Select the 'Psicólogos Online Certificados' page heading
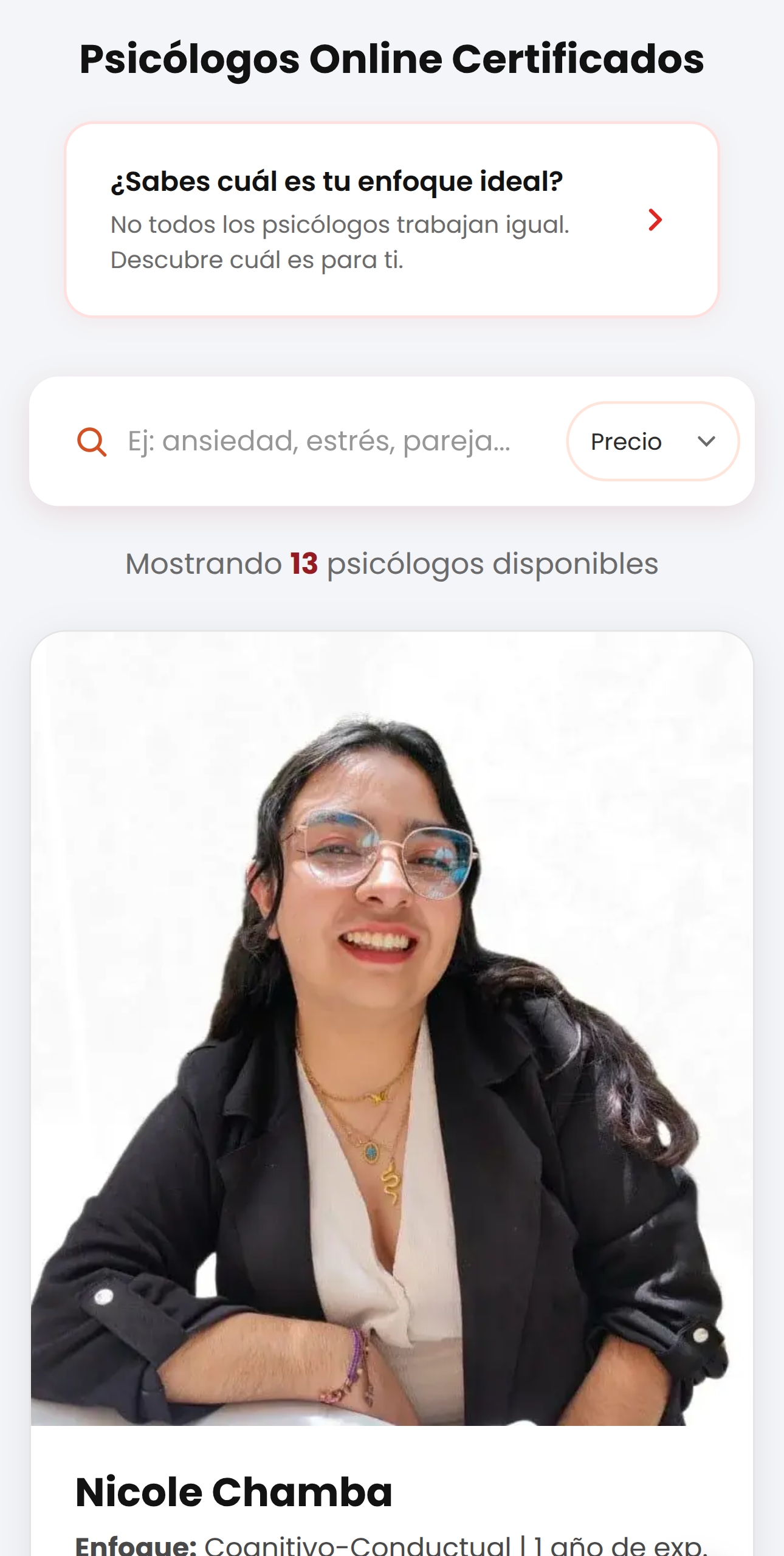This screenshot has width=784, height=1556. pos(391,59)
